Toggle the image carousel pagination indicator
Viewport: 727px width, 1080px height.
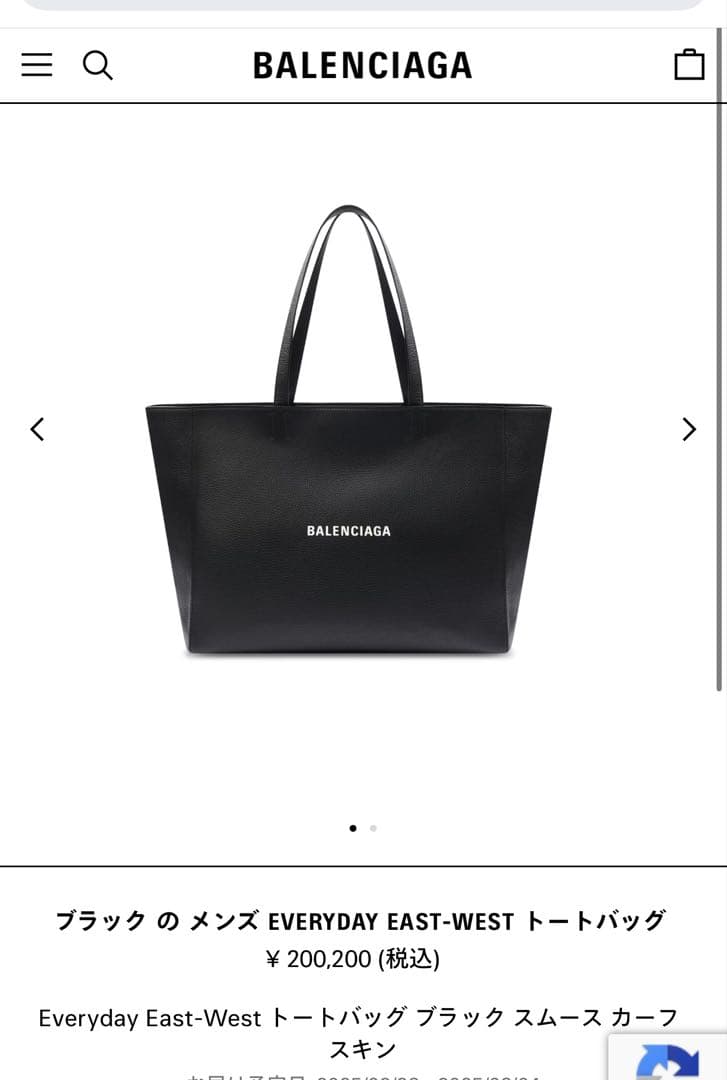(x=362, y=829)
